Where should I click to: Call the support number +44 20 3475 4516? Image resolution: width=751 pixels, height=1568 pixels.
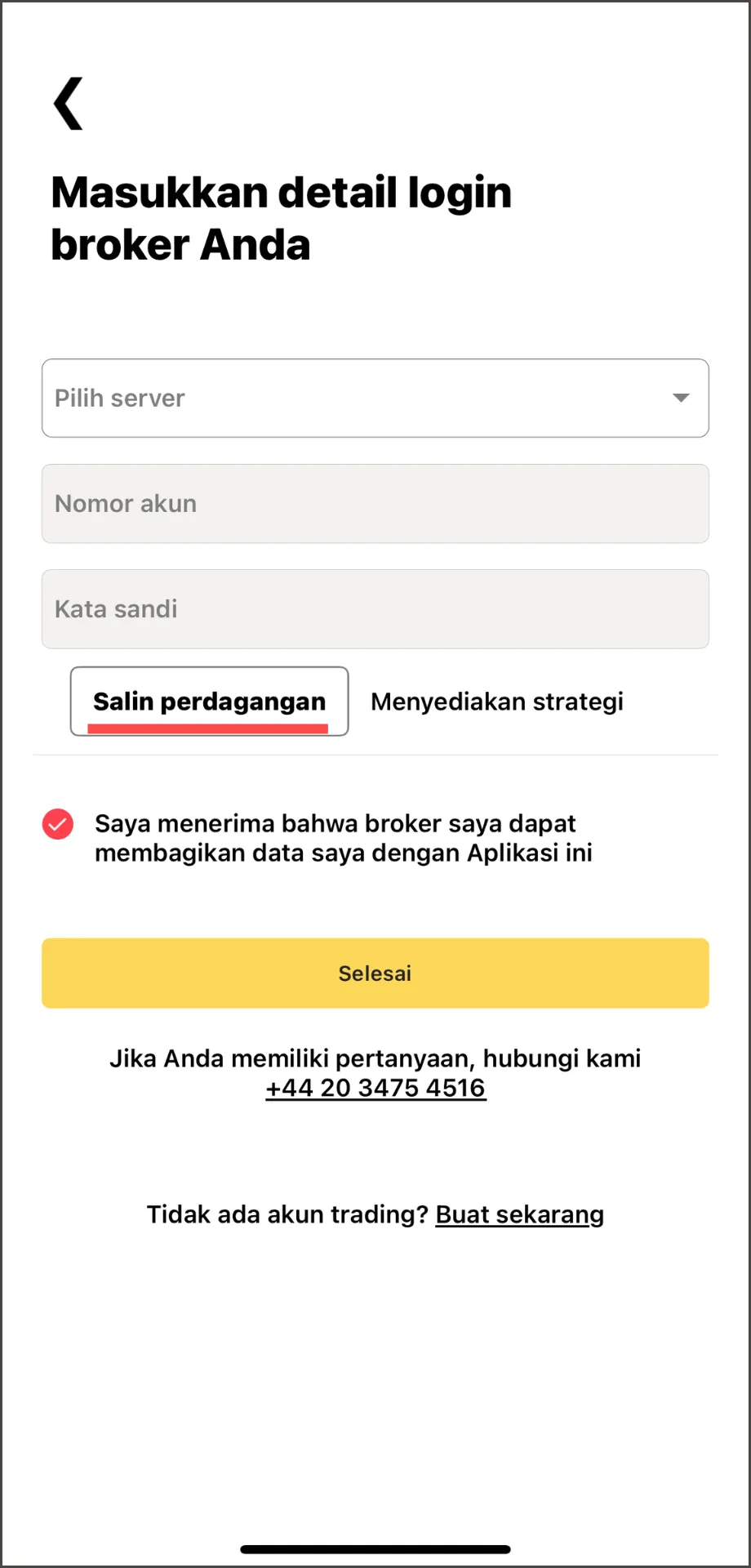click(375, 1088)
